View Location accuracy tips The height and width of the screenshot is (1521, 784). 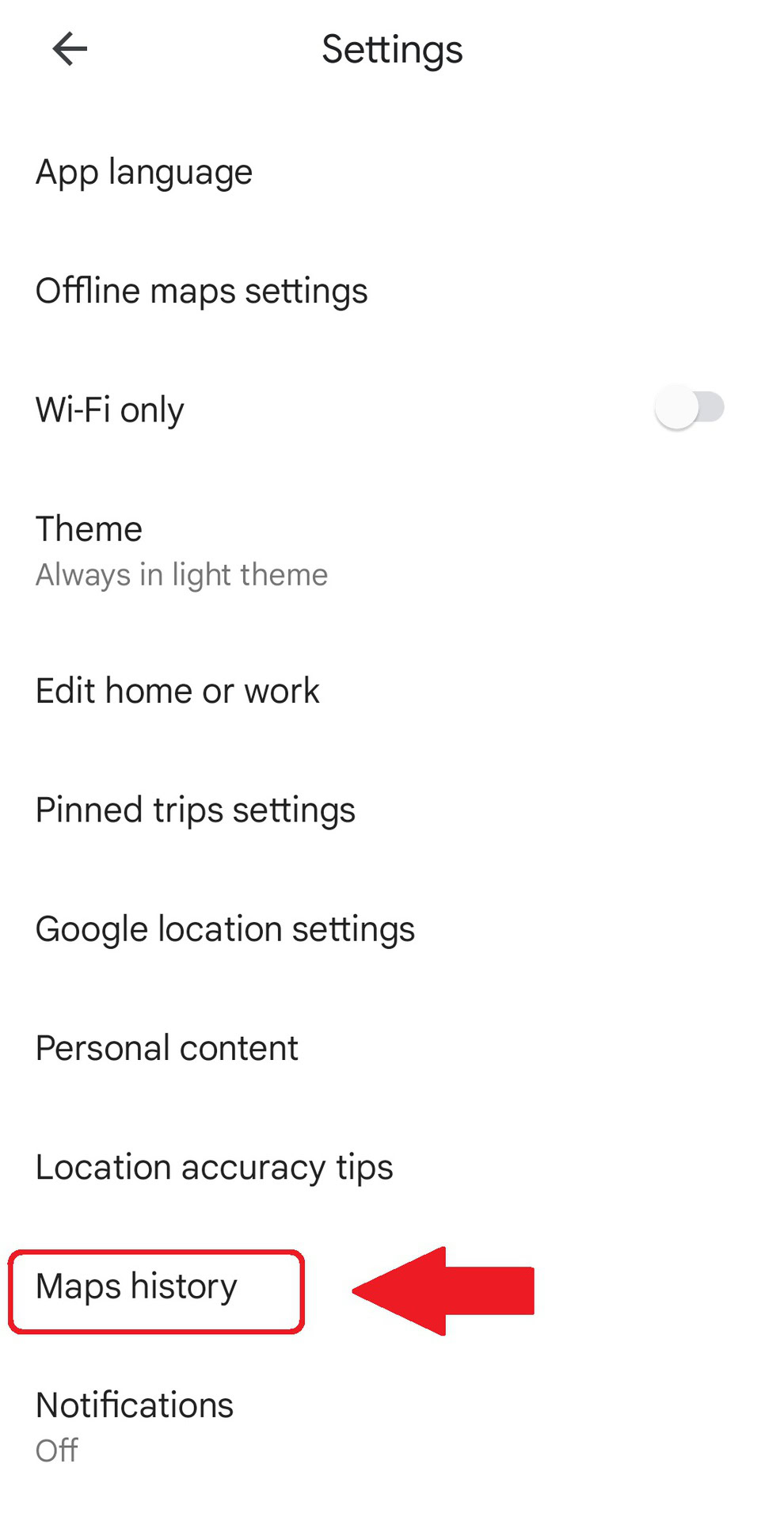pos(214,1167)
